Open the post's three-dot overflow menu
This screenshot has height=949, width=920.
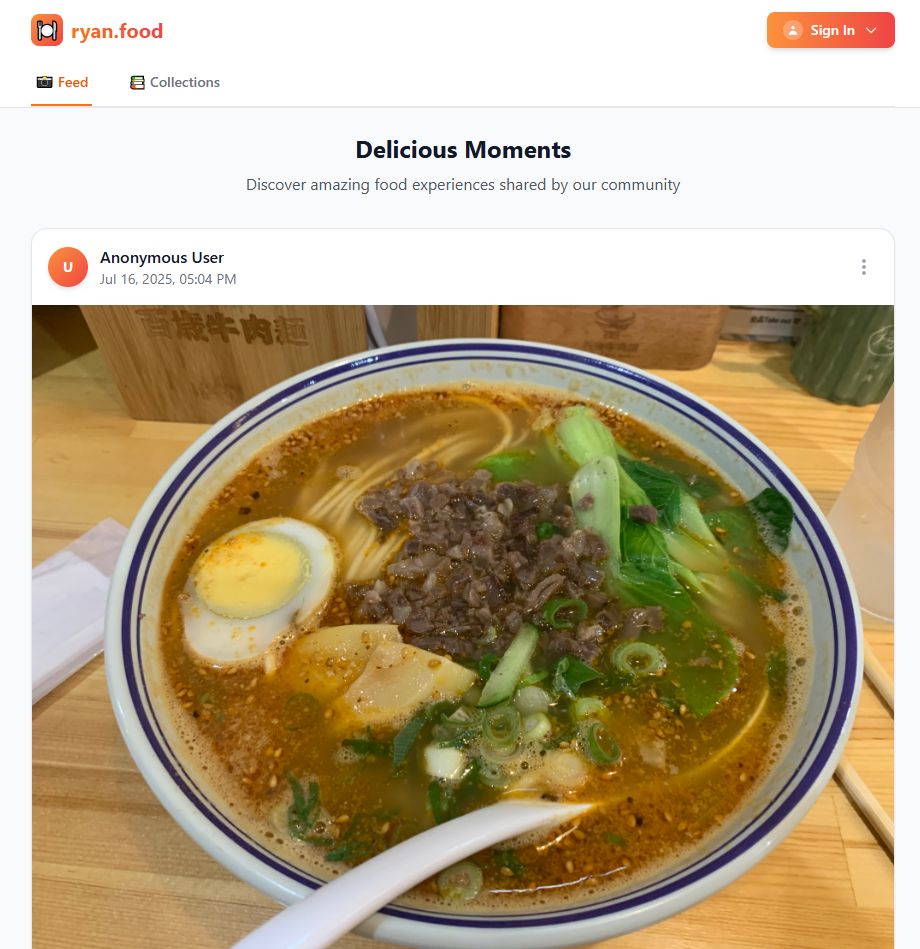(863, 267)
